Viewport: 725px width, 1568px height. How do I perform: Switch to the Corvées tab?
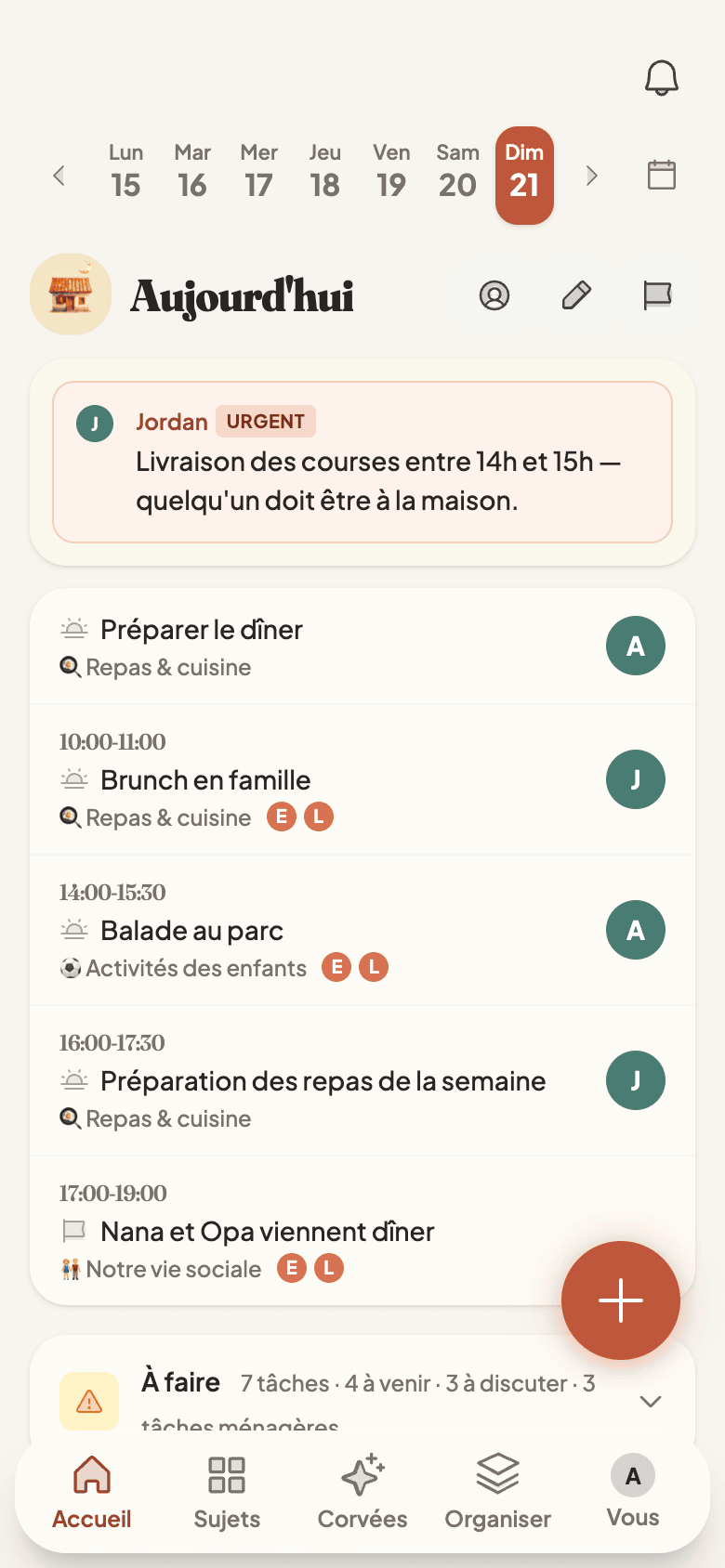362,1492
